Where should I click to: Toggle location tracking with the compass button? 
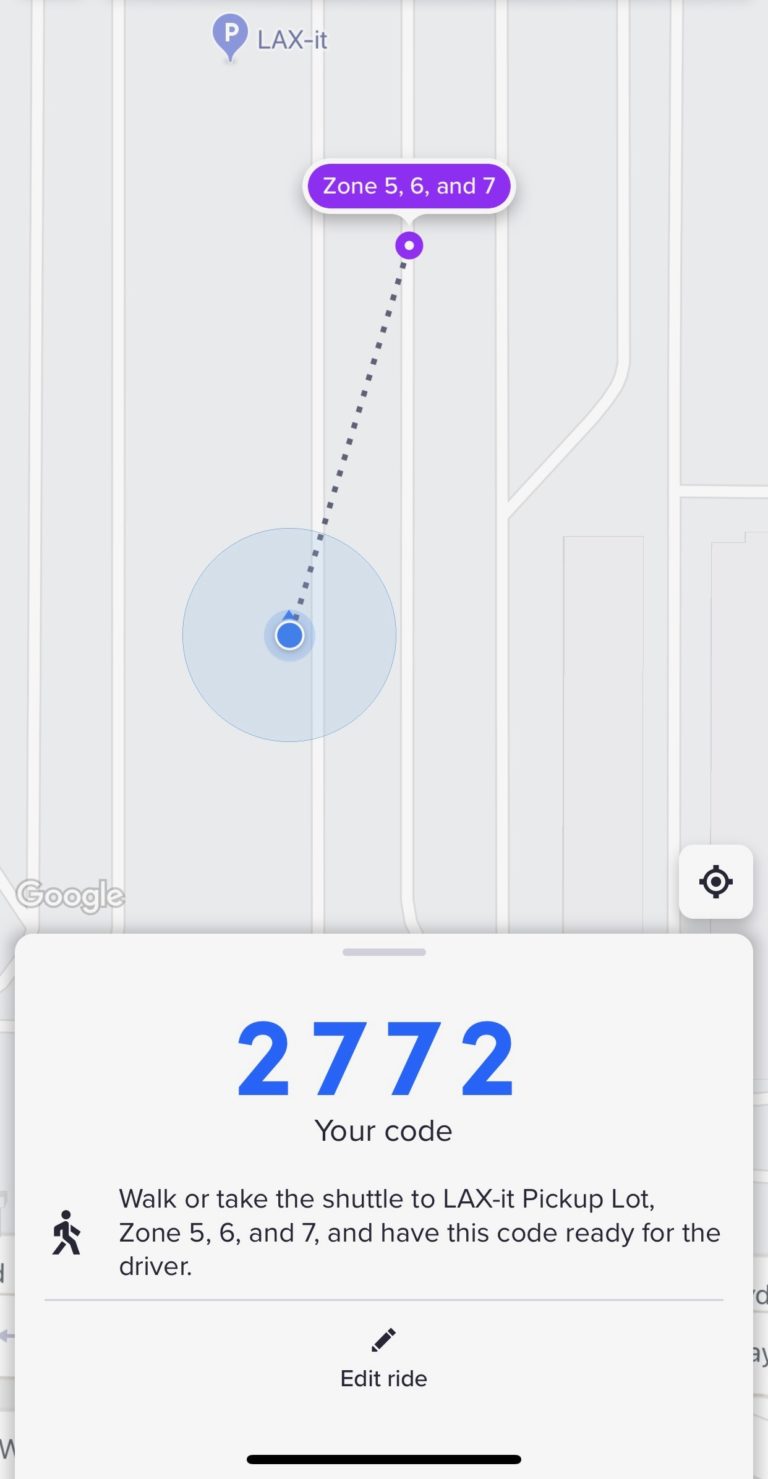[715, 882]
